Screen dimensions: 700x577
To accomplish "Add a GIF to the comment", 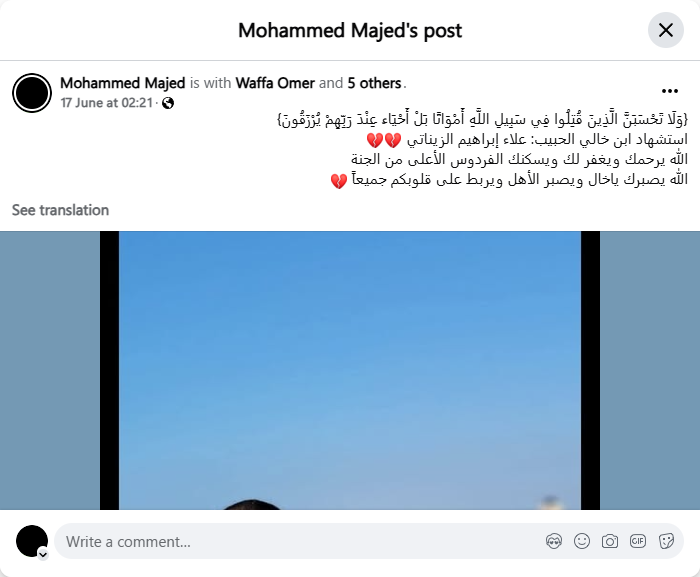I will pyautogui.click(x=638, y=542).
